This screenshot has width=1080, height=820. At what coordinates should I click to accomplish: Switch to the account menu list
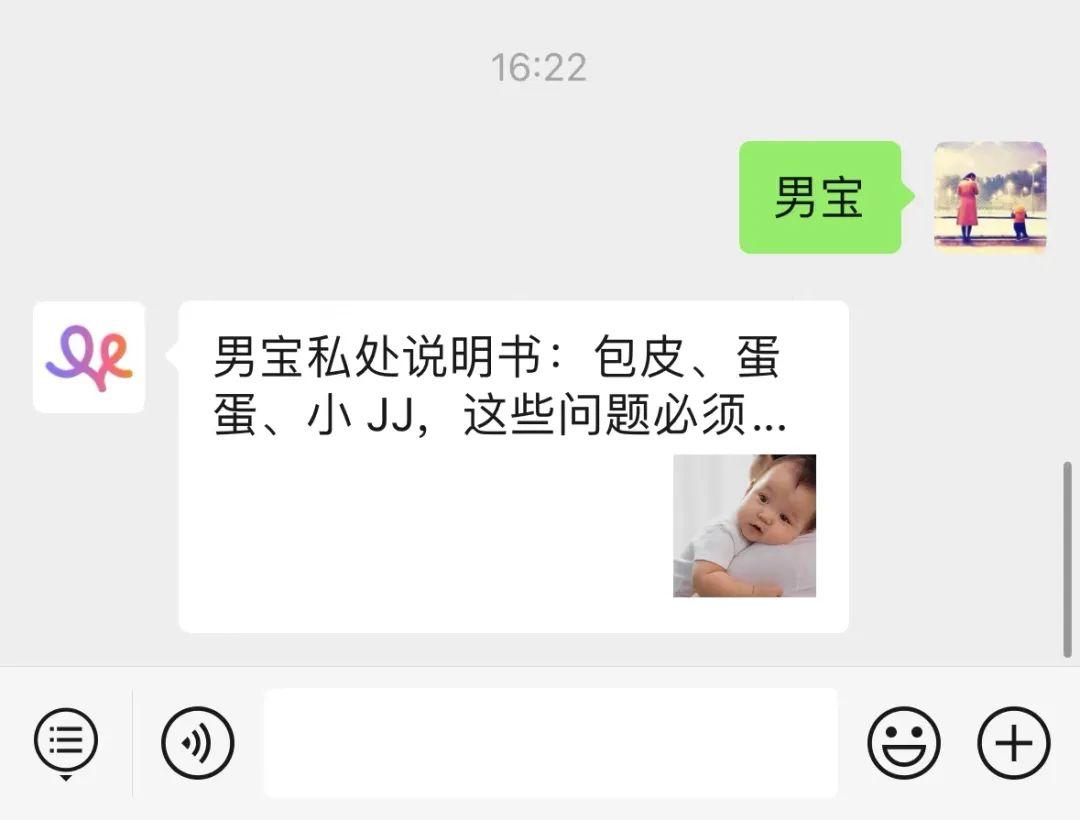point(66,743)
